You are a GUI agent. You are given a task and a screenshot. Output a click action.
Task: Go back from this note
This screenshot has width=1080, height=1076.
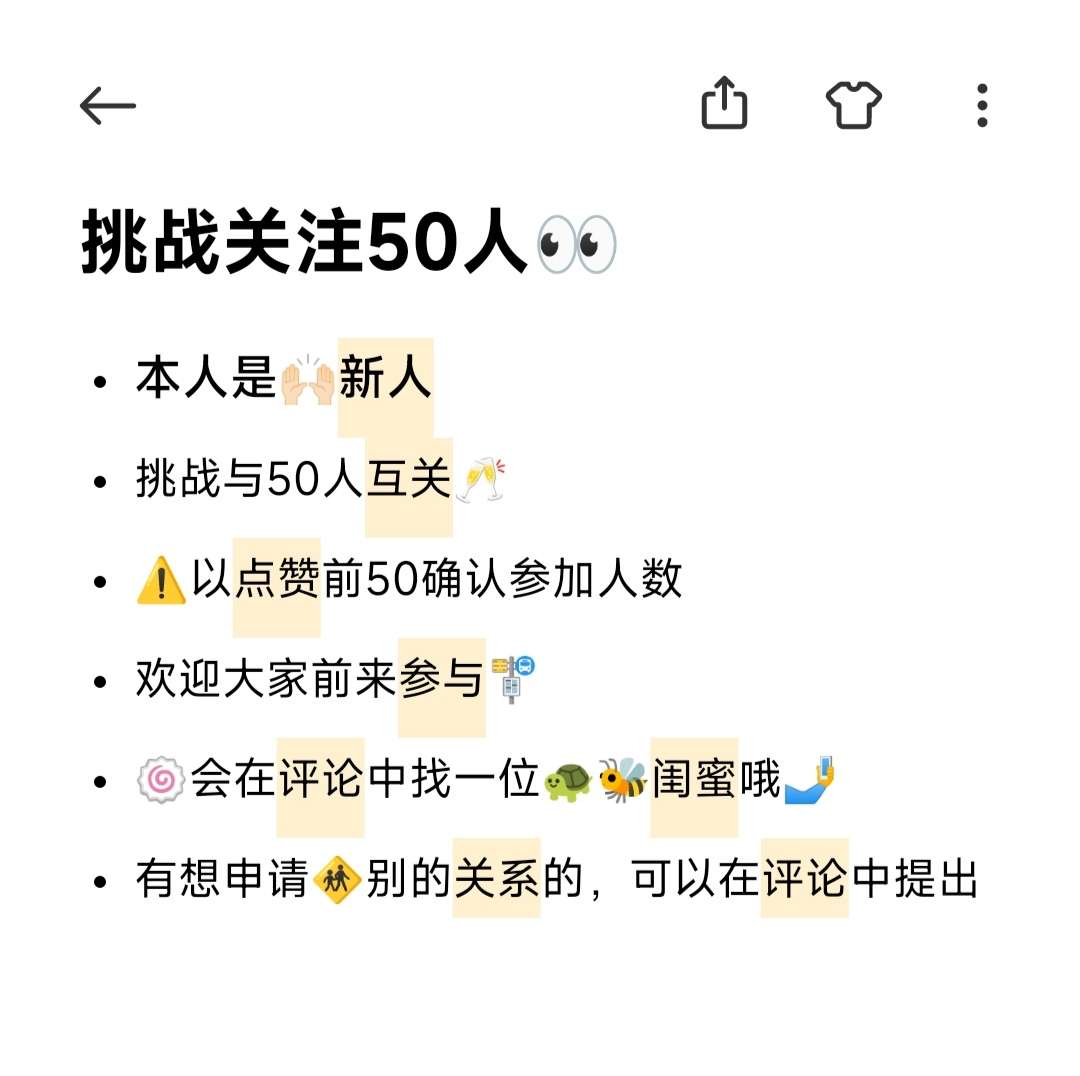pyautogui.click(x=107, y=106)
